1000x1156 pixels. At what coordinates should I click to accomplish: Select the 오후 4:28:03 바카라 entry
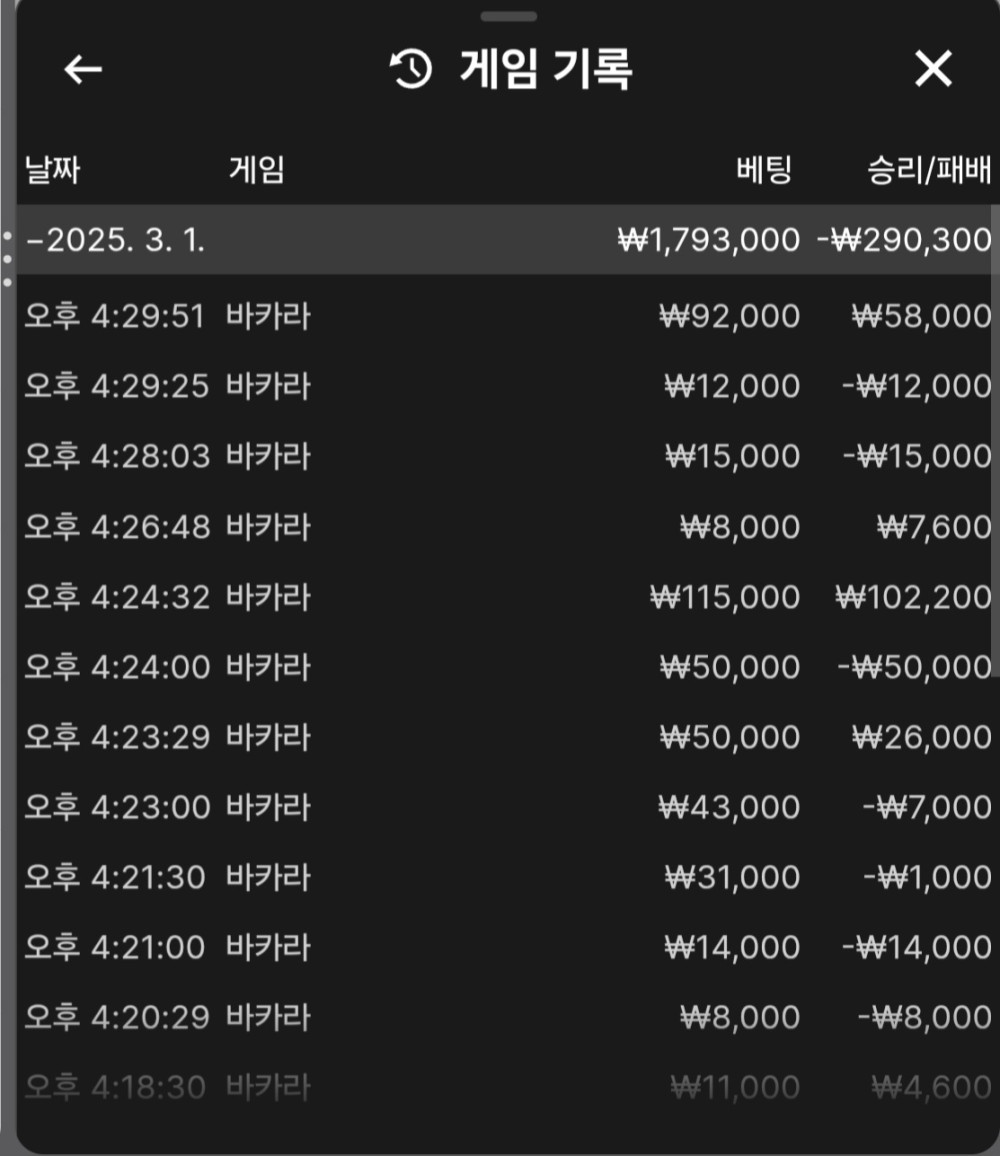point(500,456)
